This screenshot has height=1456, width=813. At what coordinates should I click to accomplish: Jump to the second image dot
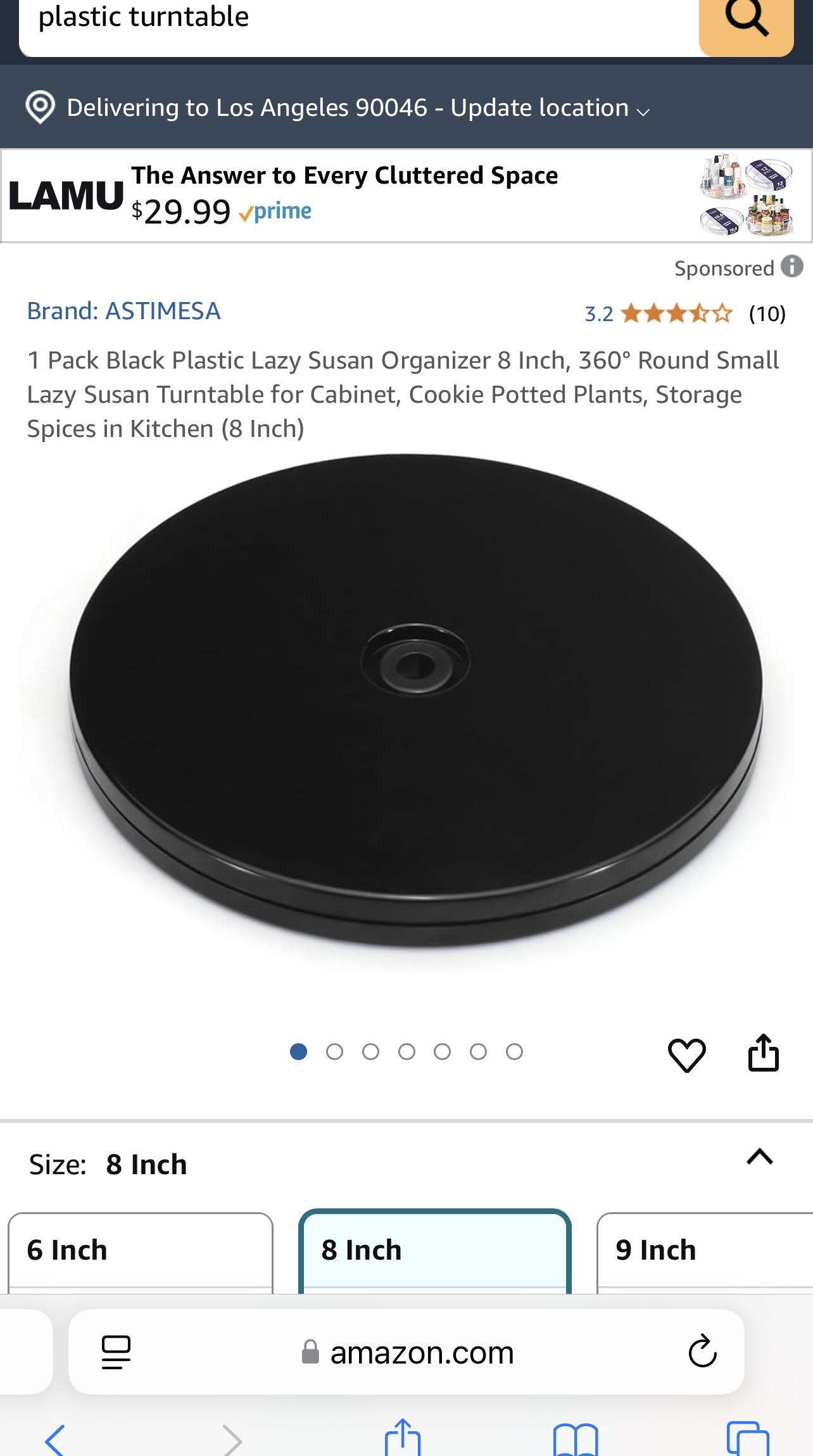334,1052
